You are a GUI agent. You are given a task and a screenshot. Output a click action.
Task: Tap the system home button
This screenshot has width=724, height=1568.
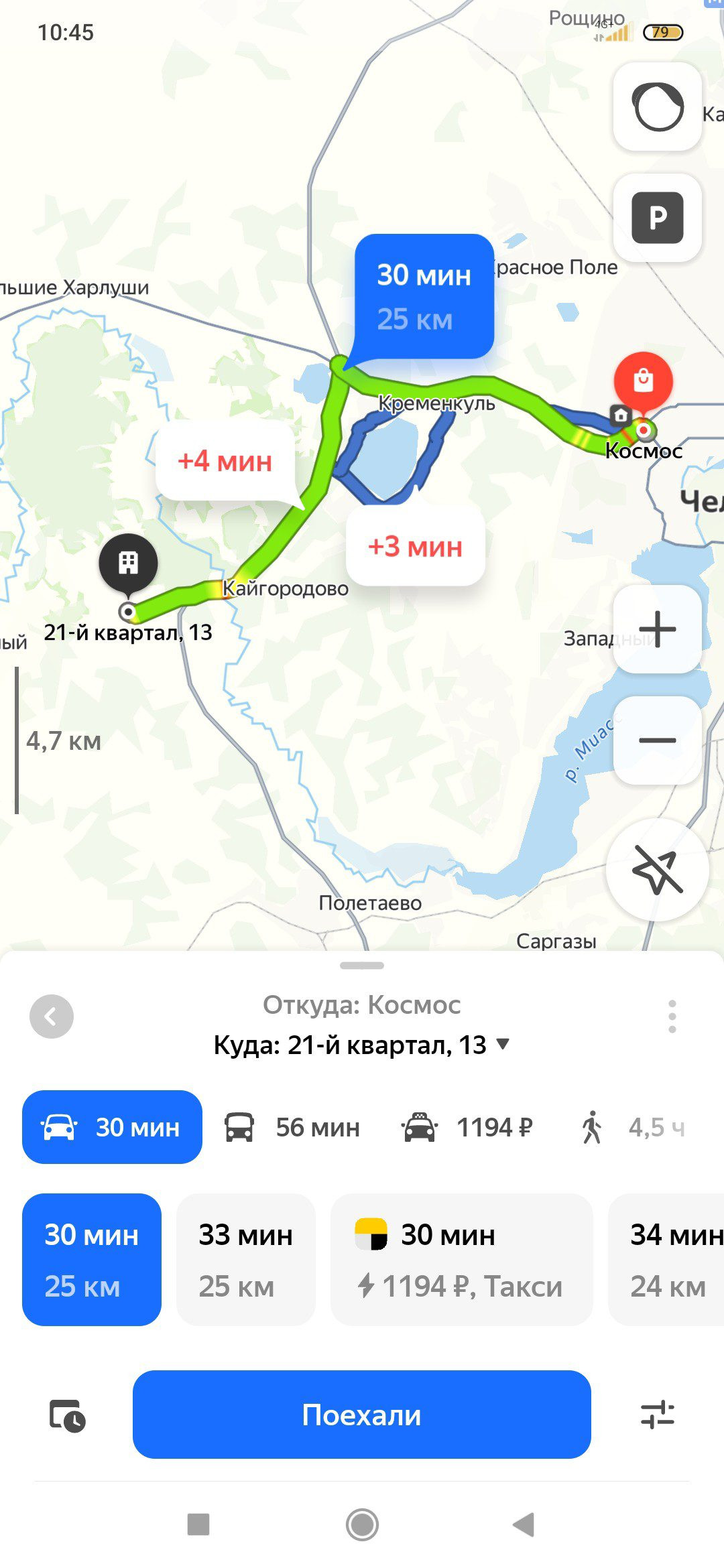coord(362,1524)
